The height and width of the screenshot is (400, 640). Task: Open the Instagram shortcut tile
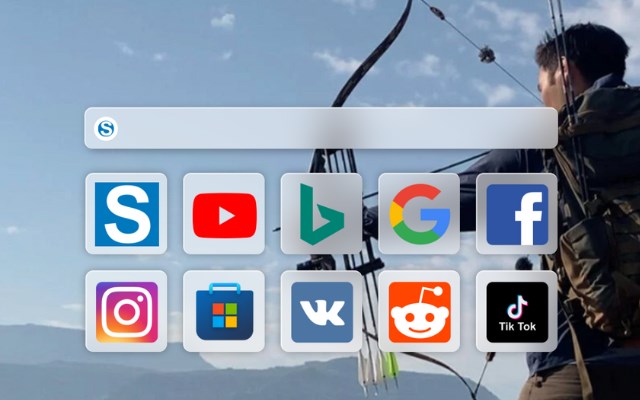pos(126,311)
